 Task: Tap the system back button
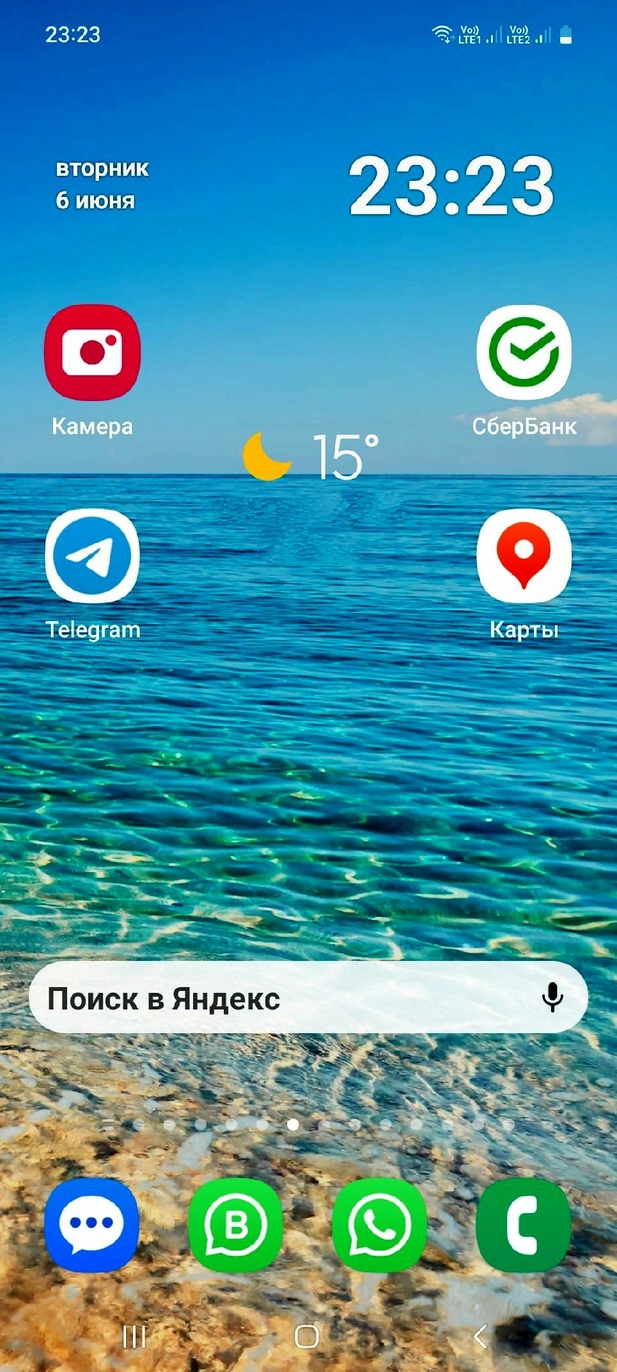[480, 1337]
